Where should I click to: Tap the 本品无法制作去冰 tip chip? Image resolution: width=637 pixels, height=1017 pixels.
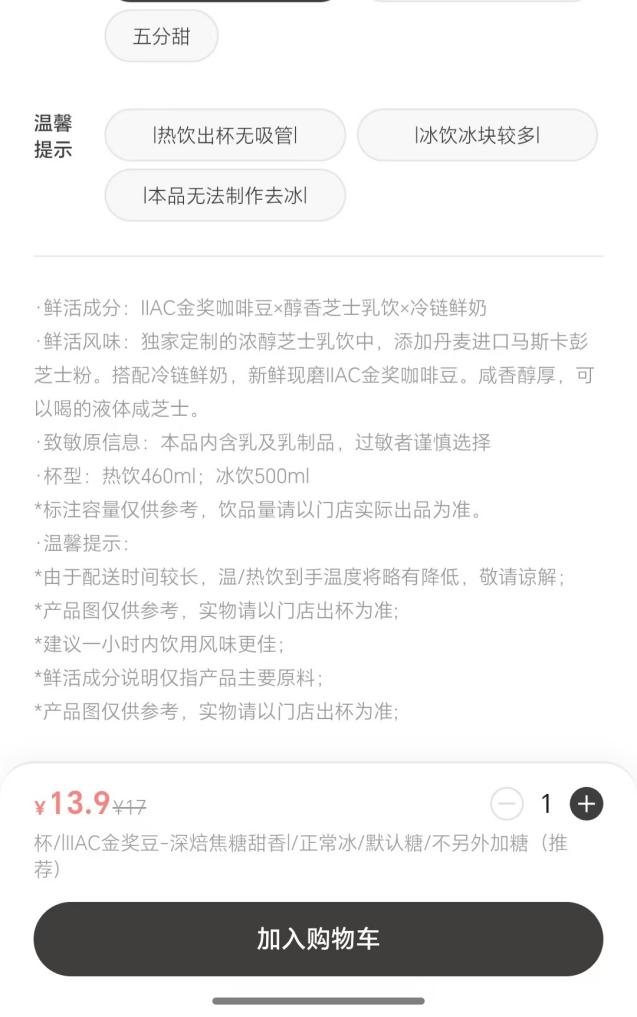[x=225, y=195]
